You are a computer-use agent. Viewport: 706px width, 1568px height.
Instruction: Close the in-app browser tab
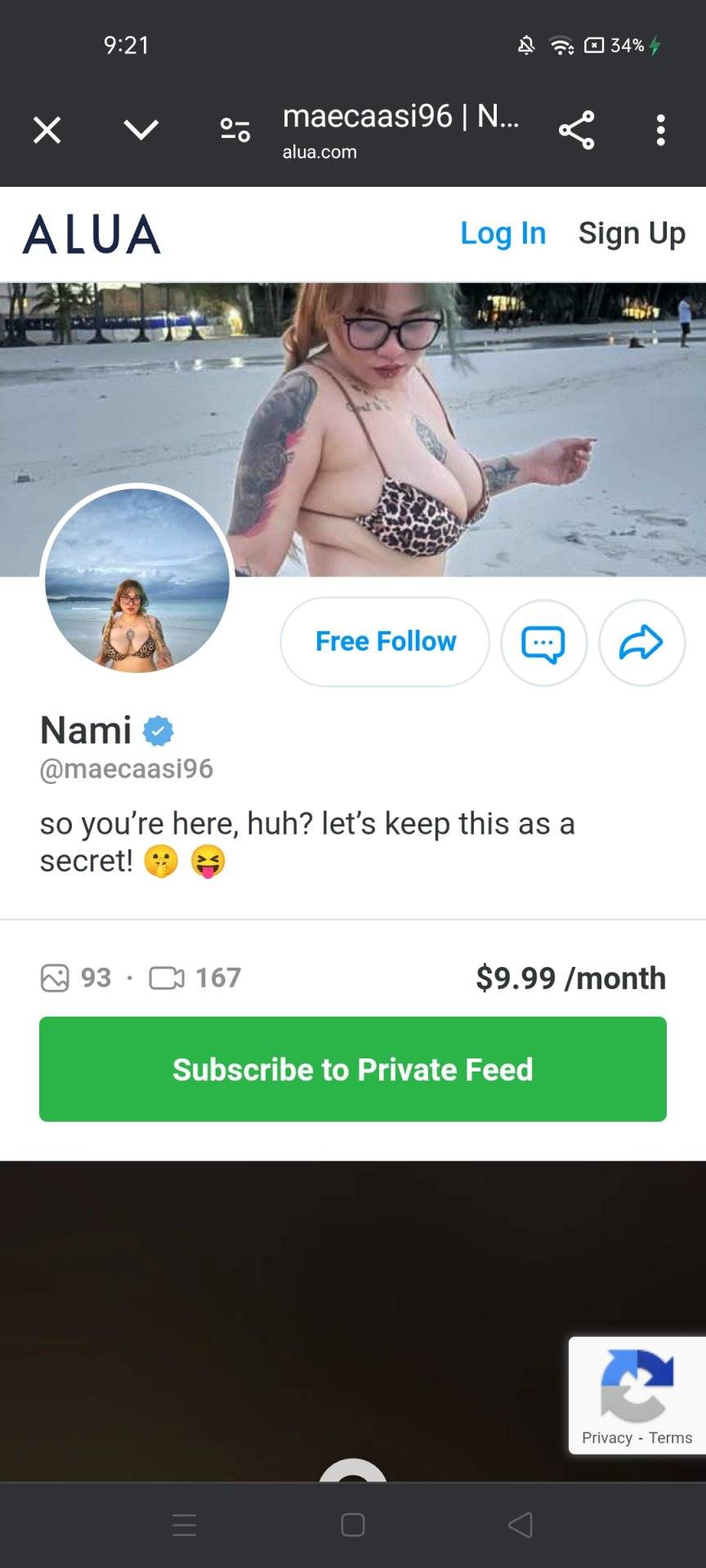47,130
